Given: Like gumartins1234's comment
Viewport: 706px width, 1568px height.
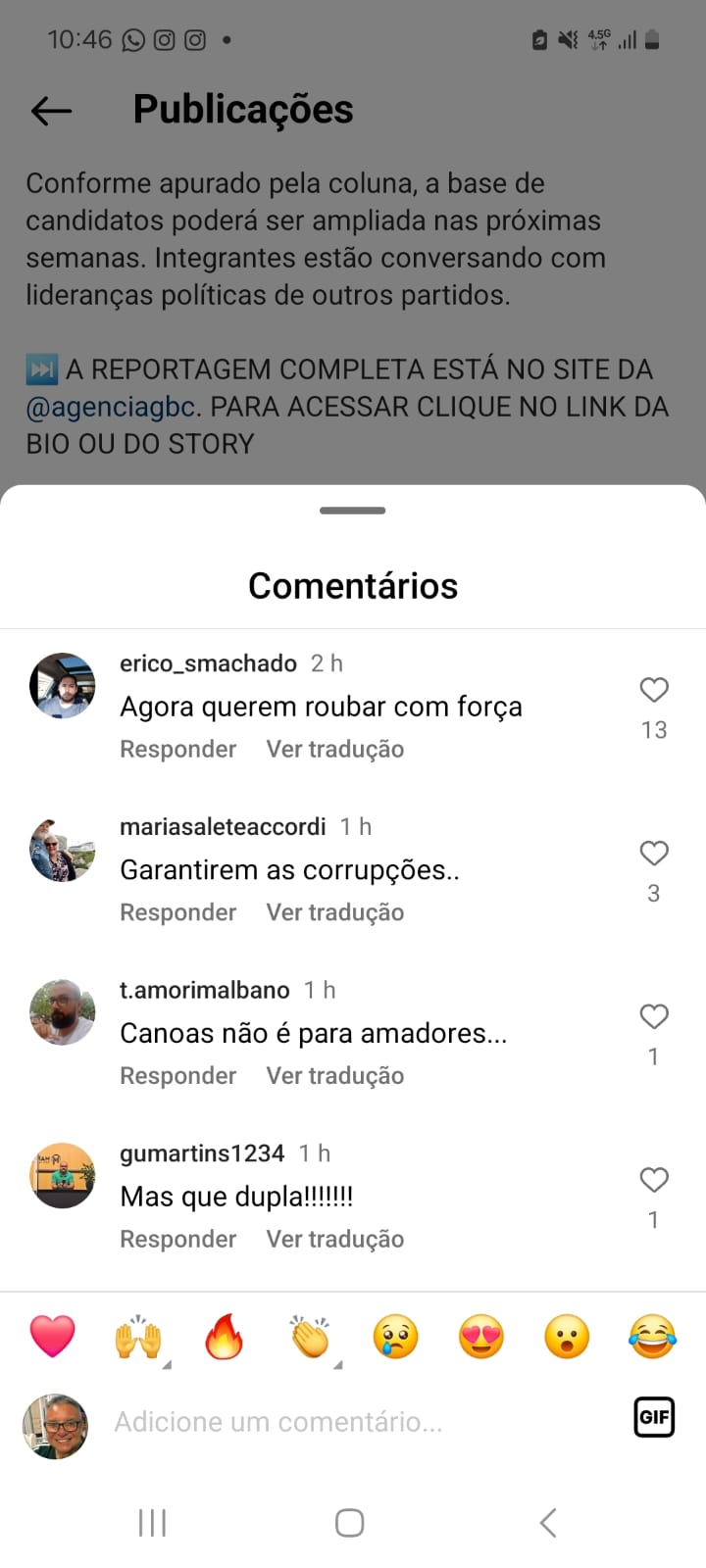Looking at the screenshot, I should click(654, 1180).
